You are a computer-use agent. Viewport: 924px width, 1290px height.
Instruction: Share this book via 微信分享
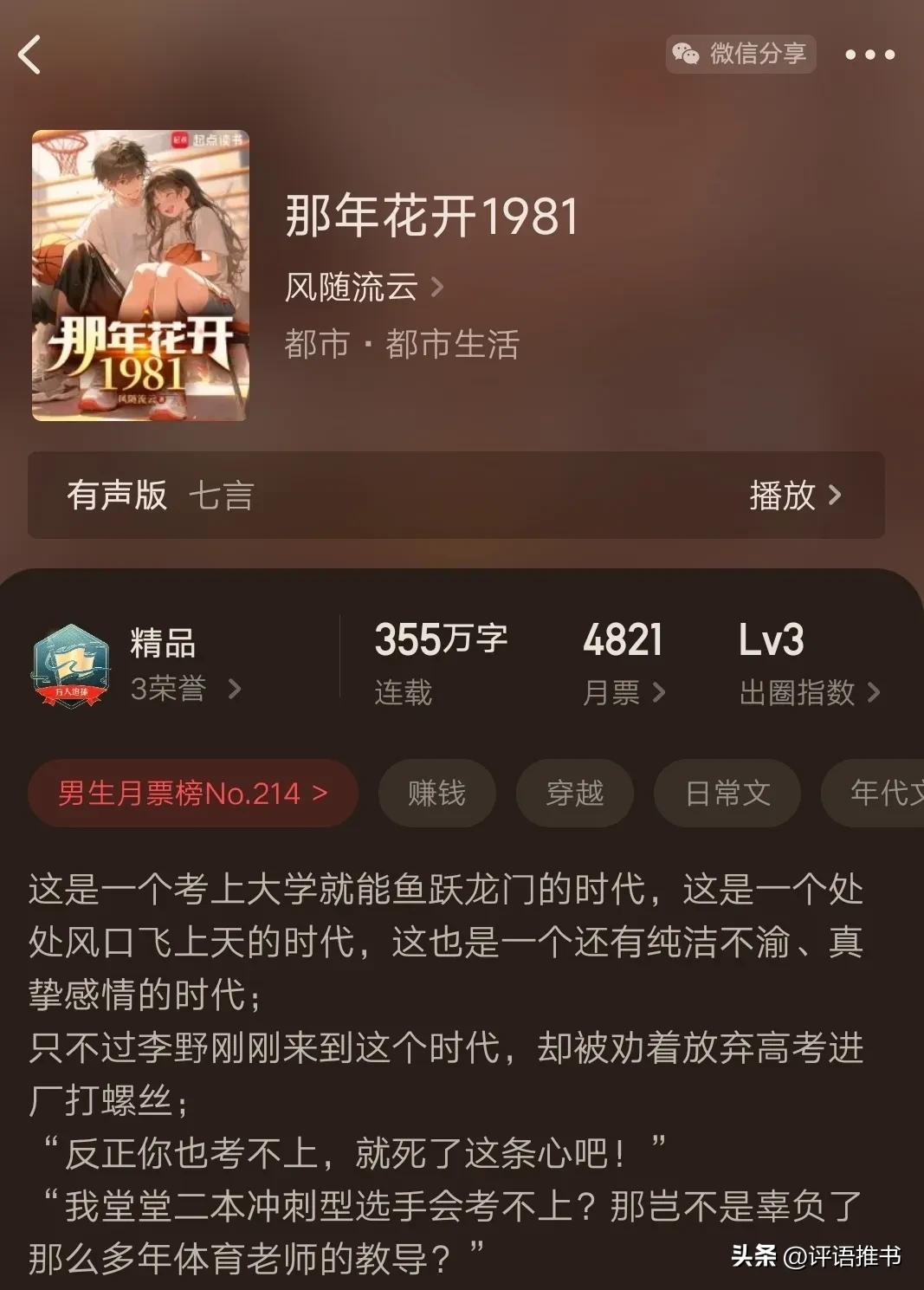click(741, 54)
